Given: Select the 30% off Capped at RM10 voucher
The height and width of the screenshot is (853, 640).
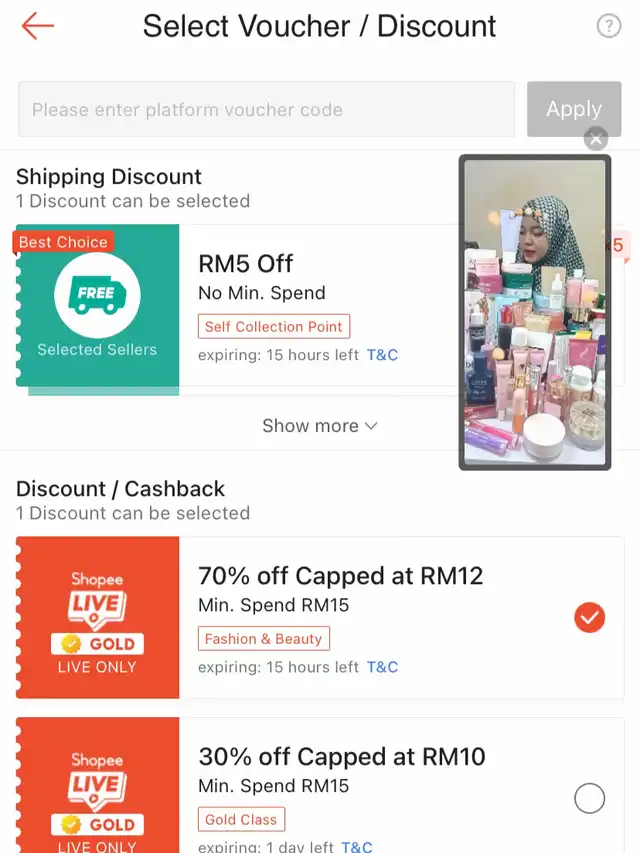Looking at the screenshot, I should pyautogui.click(x=590, y=798).
